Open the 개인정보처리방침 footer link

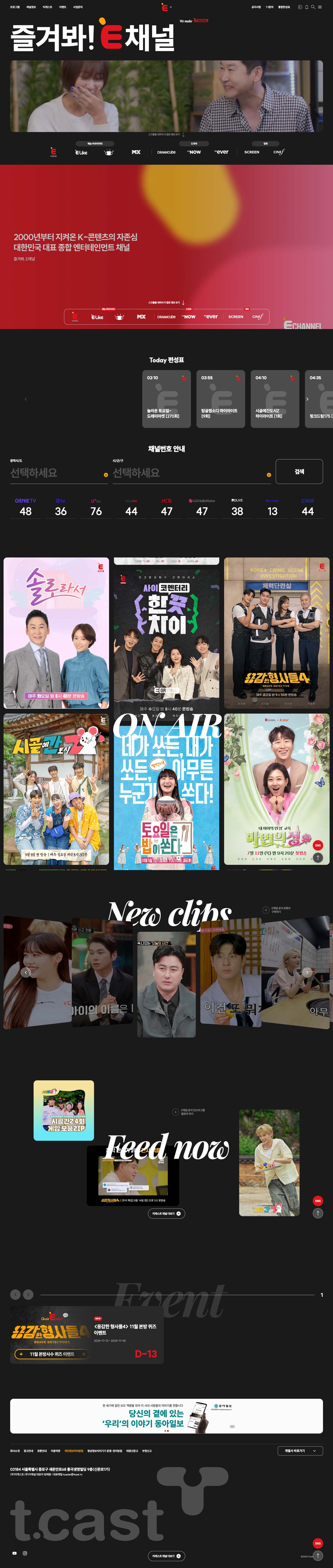click(x=74, y=1451)
